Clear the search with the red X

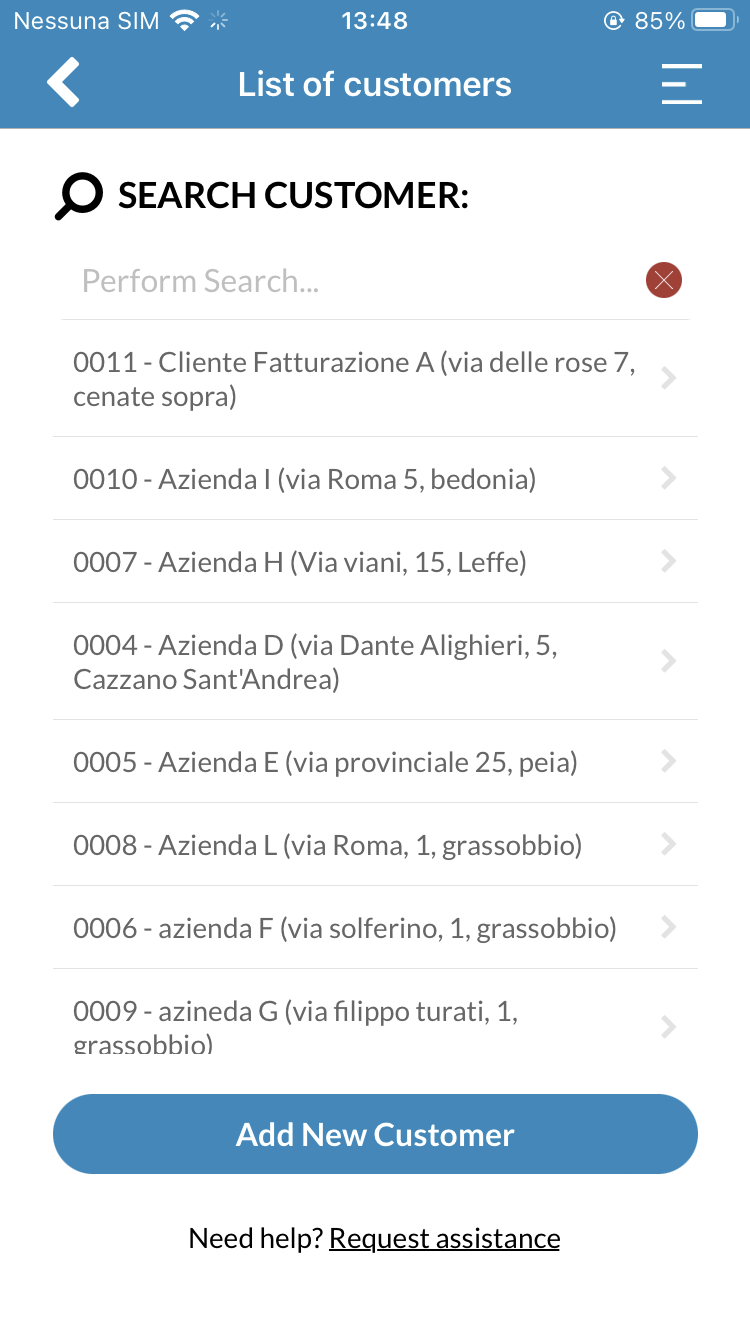pyautogui.click(x=664, y=280)
